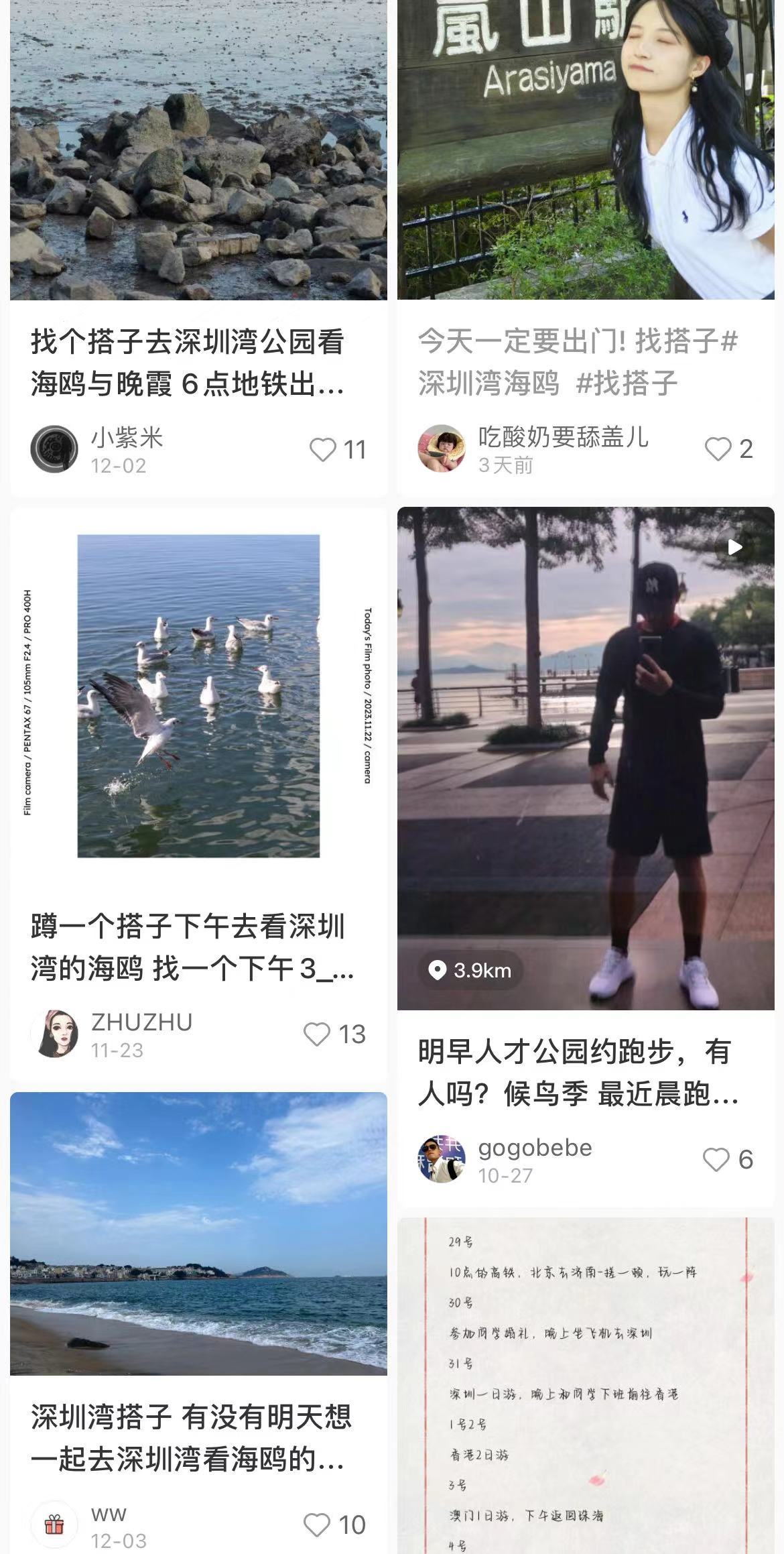Open 小紫米's post about 深圳湾公园 seagulls
784x1554 pixels.
point(188,363)
